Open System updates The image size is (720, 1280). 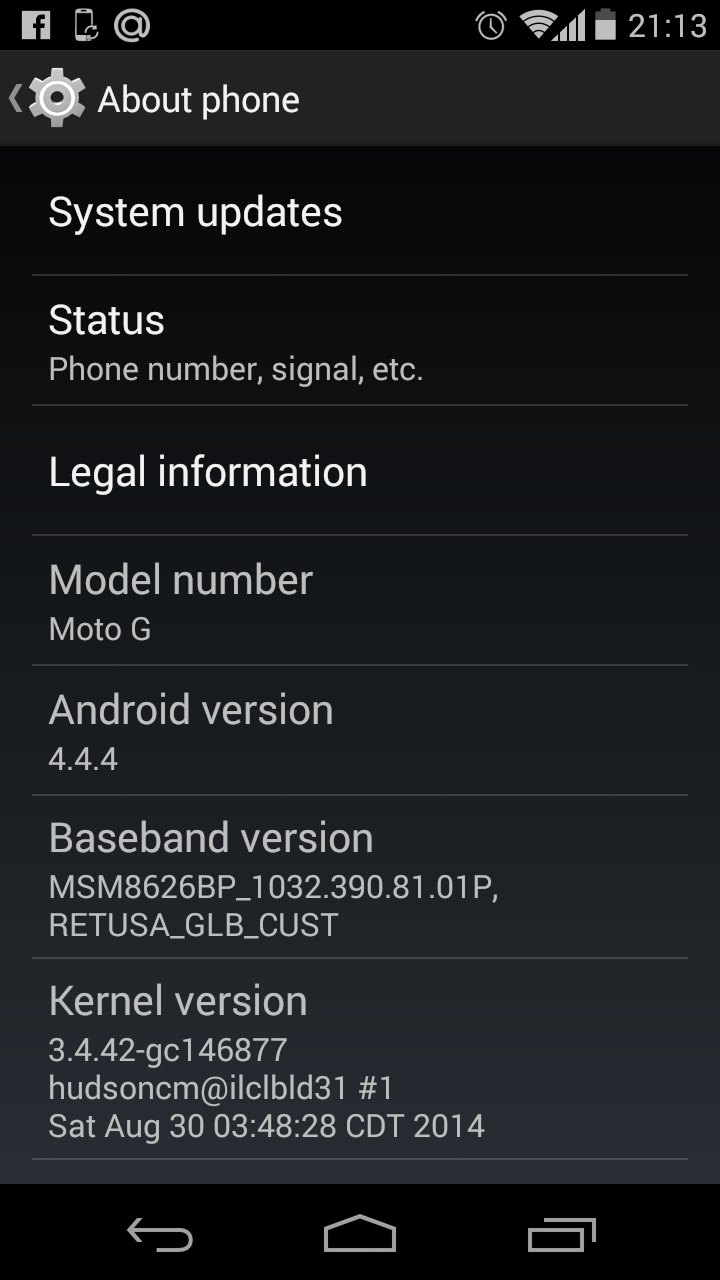359,213
